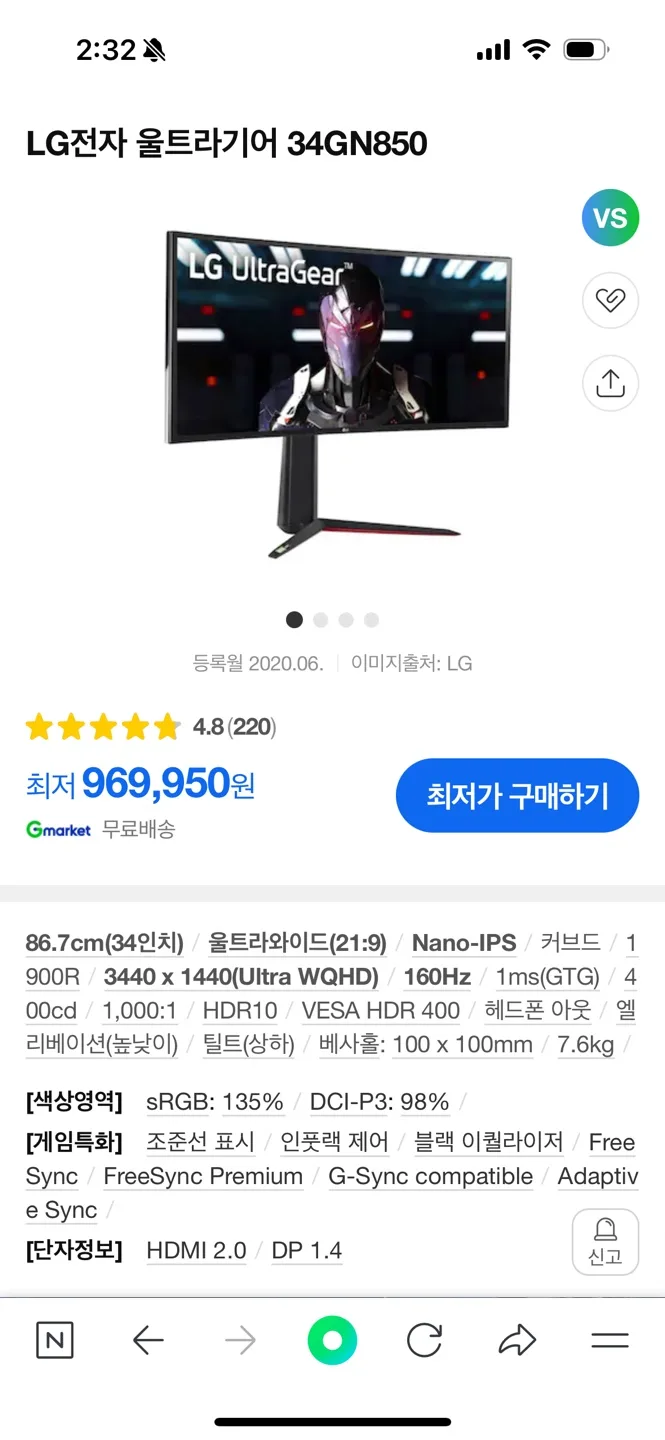This screenshot has height=1440, width=665.
Task: Open the browser hamburger menu
Action: click(610, 1341)
